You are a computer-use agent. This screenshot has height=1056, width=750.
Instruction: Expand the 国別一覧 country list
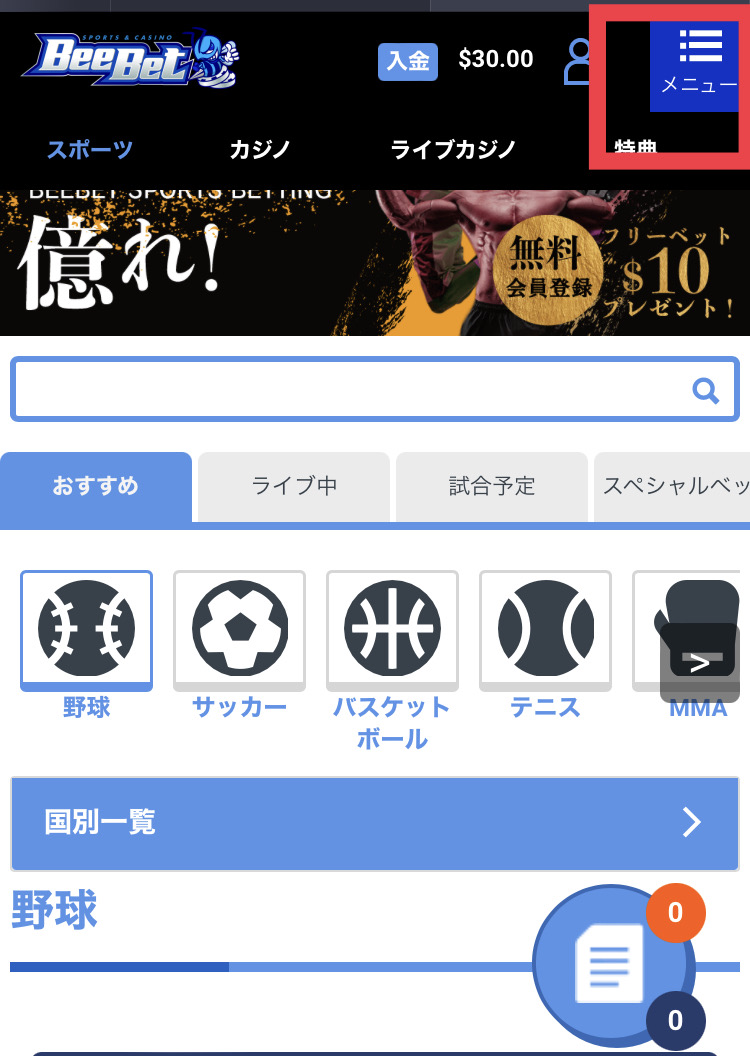(x=374, y=823)
